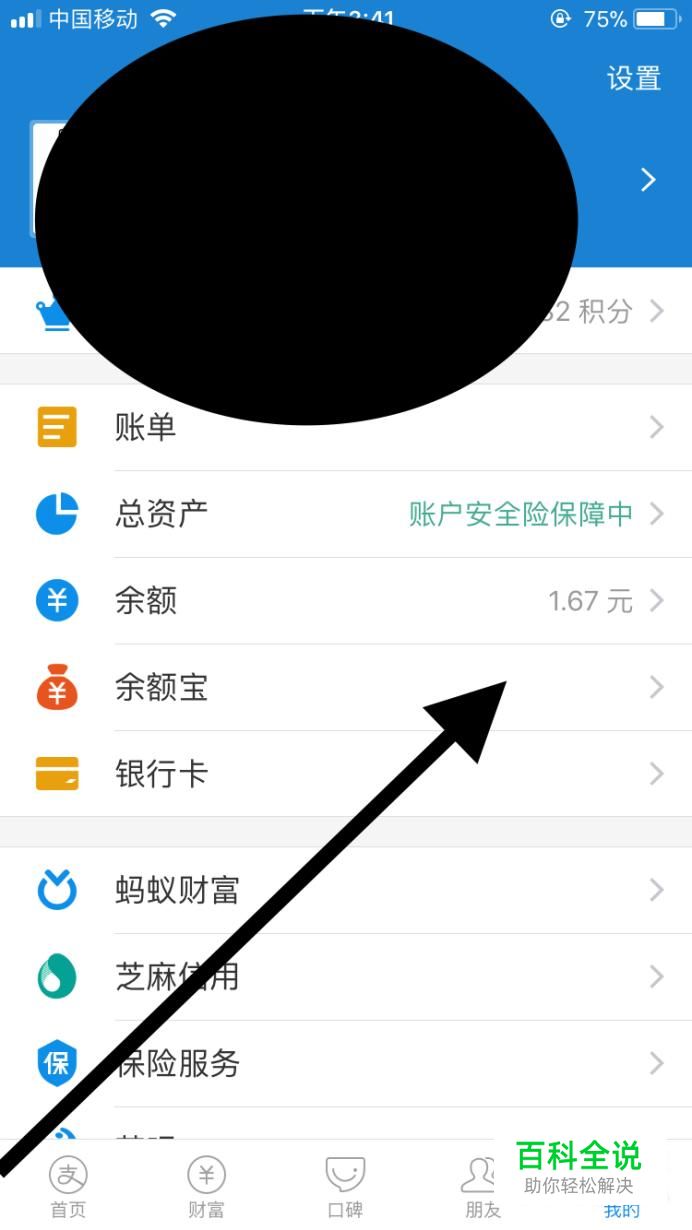Screen dimensions: 692x1230
Task: Switch to the 口碑 tab
Action: coord(345,1186)
